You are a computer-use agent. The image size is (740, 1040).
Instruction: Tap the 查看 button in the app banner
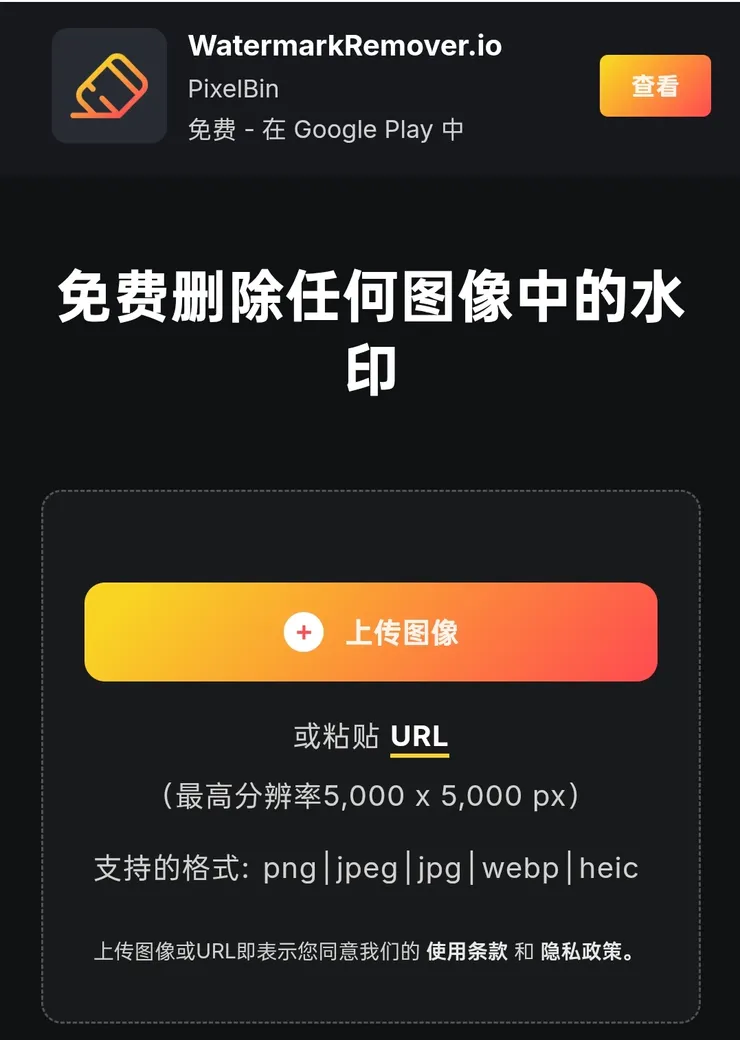click(x=655, y=86)
